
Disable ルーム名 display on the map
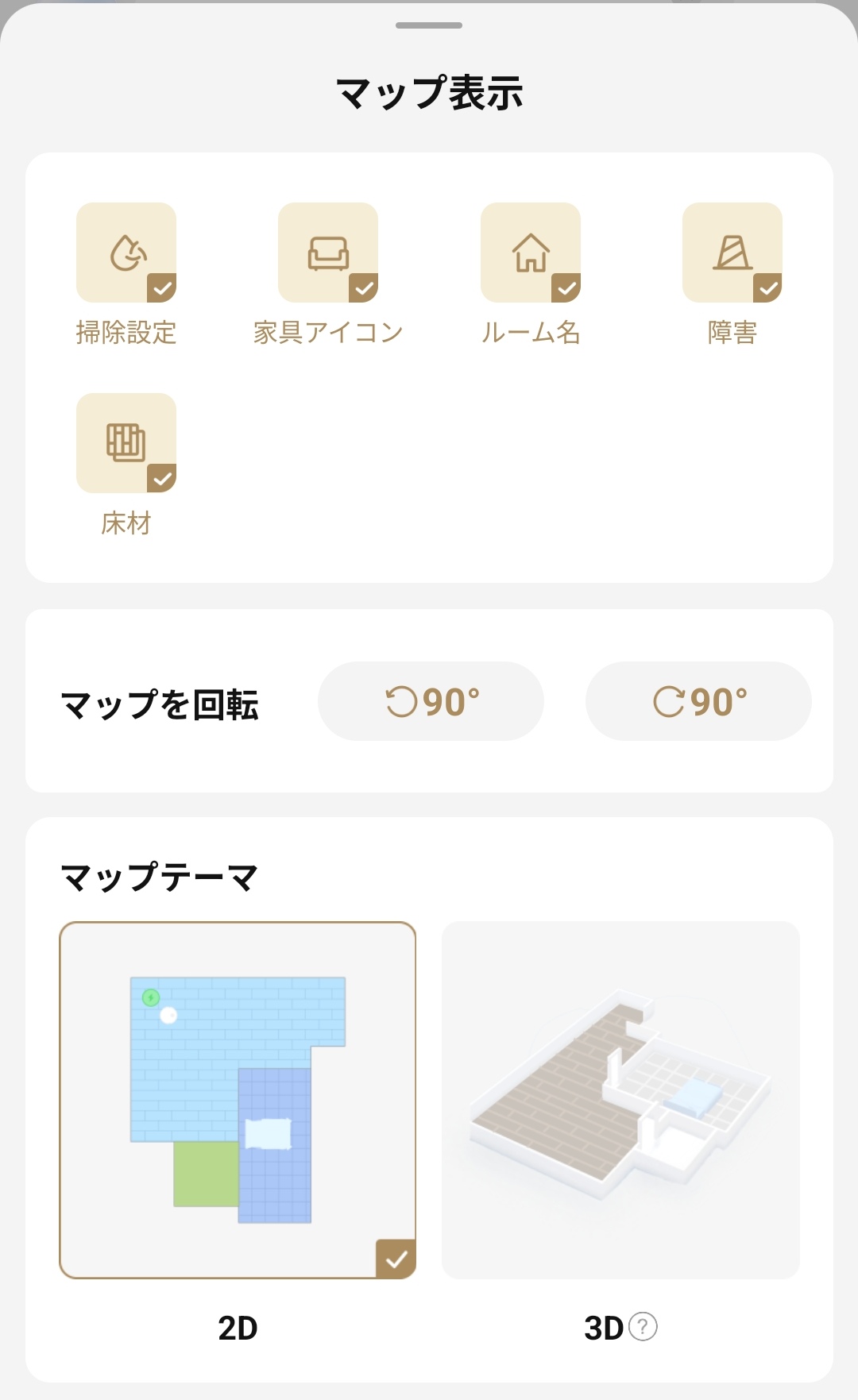531,253
